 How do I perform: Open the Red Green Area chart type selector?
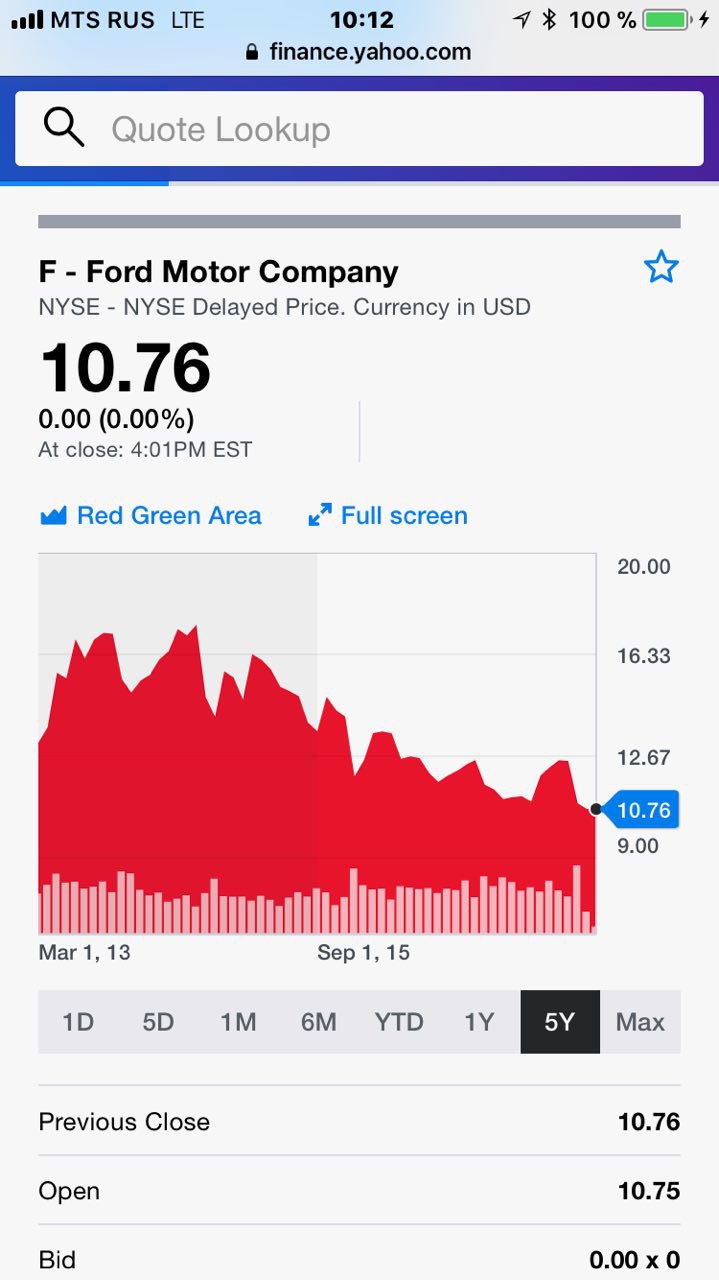coord(150,516)
